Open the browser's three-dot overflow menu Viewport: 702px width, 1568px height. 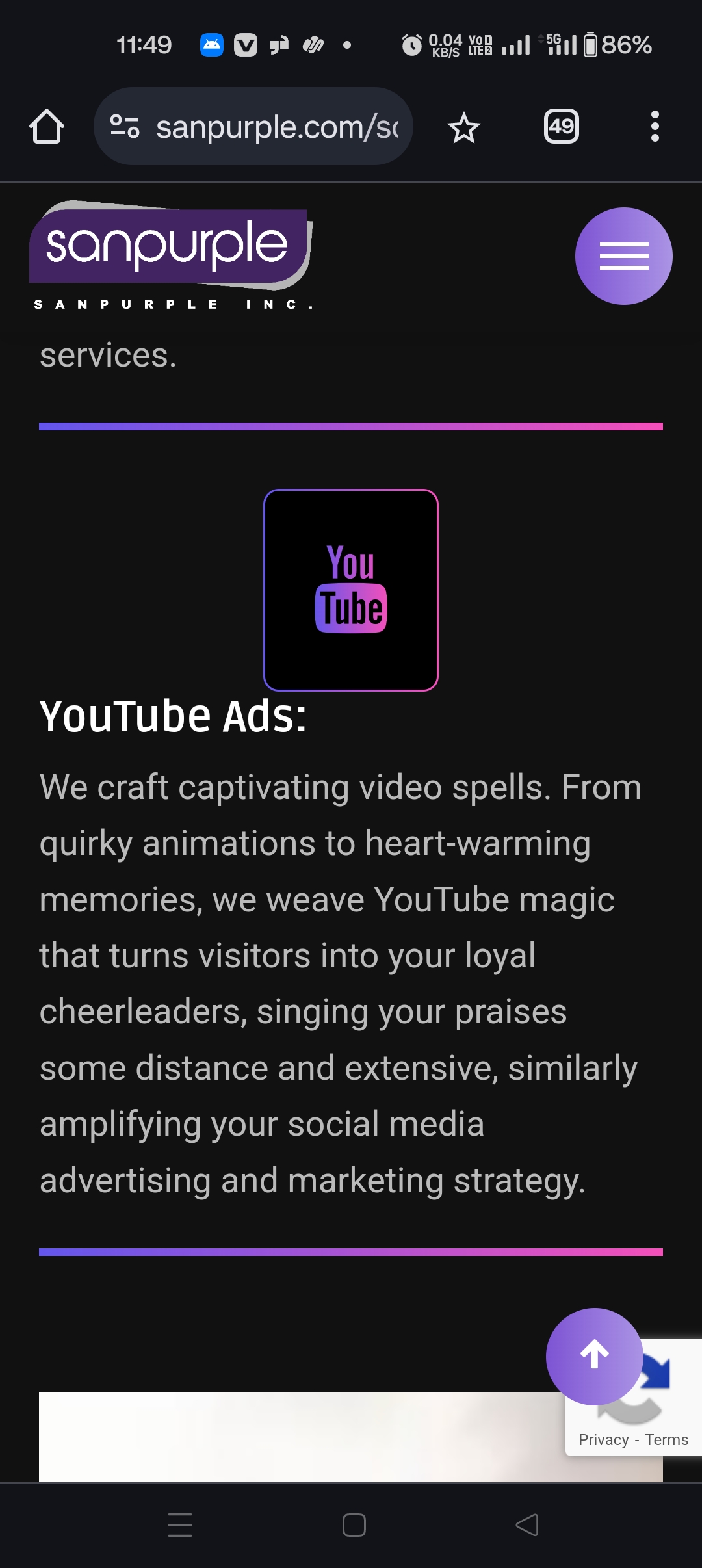[x=655, y=126]
